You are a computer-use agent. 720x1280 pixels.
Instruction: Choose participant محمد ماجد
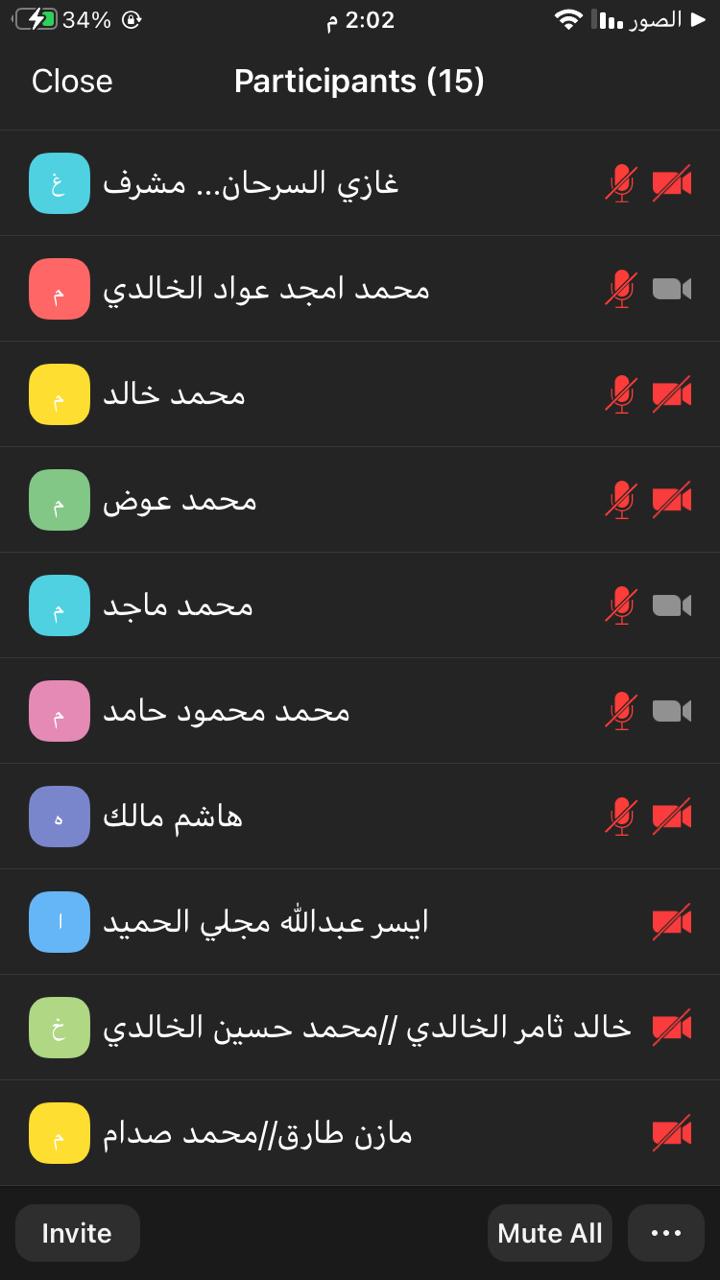point(178,606)
